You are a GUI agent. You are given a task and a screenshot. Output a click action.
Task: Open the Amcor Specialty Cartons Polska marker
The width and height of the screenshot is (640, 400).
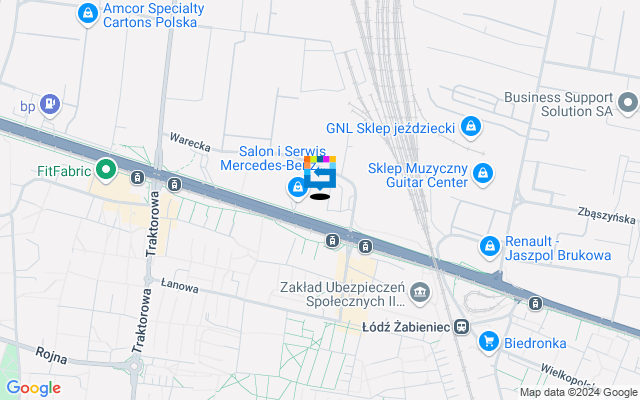coord(87,14)
